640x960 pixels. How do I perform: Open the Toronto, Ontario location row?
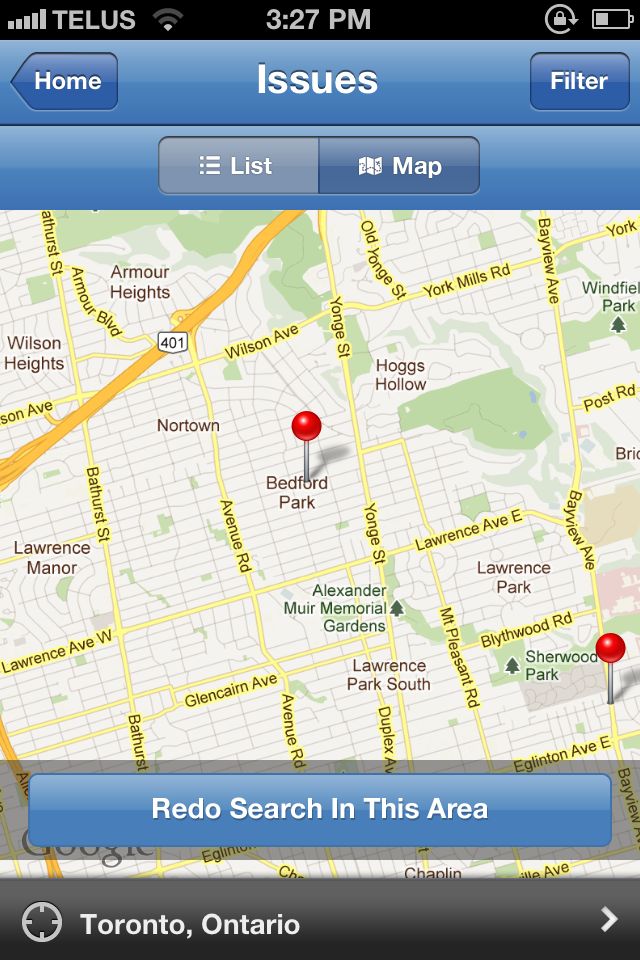tap(320, 923)
